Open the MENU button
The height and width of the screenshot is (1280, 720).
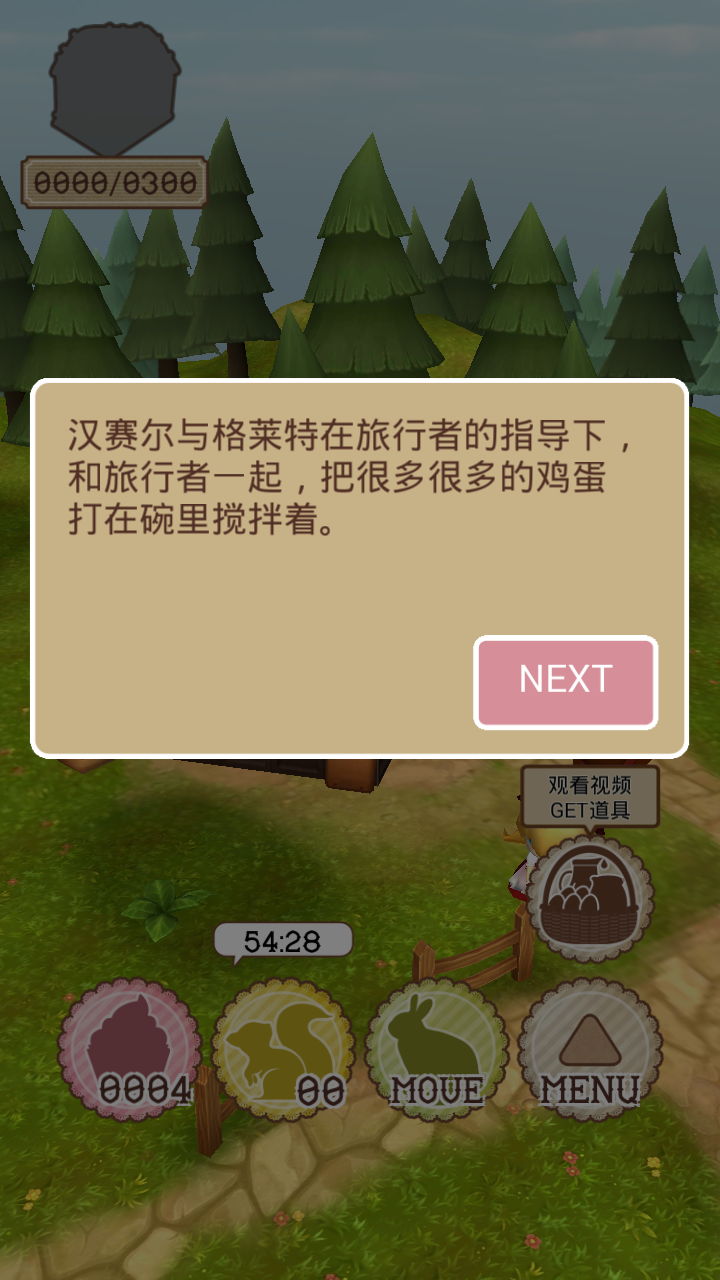pyautogui.click(x=590, y=1050)
